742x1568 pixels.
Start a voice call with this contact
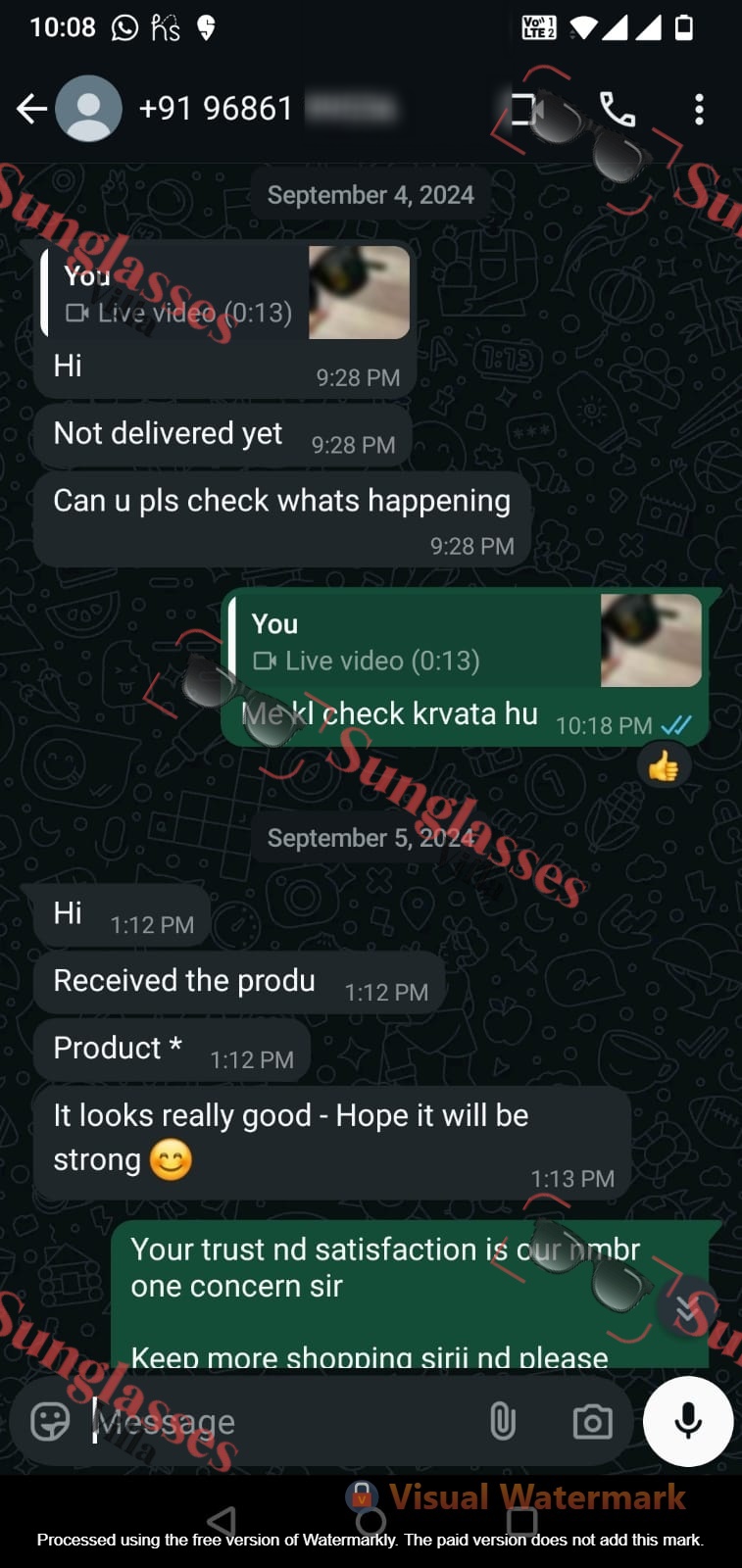tap(618, 109)
